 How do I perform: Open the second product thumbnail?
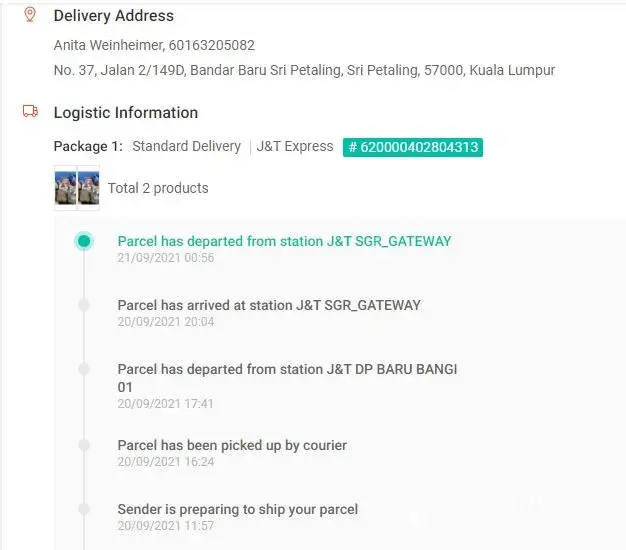(88, 188)
